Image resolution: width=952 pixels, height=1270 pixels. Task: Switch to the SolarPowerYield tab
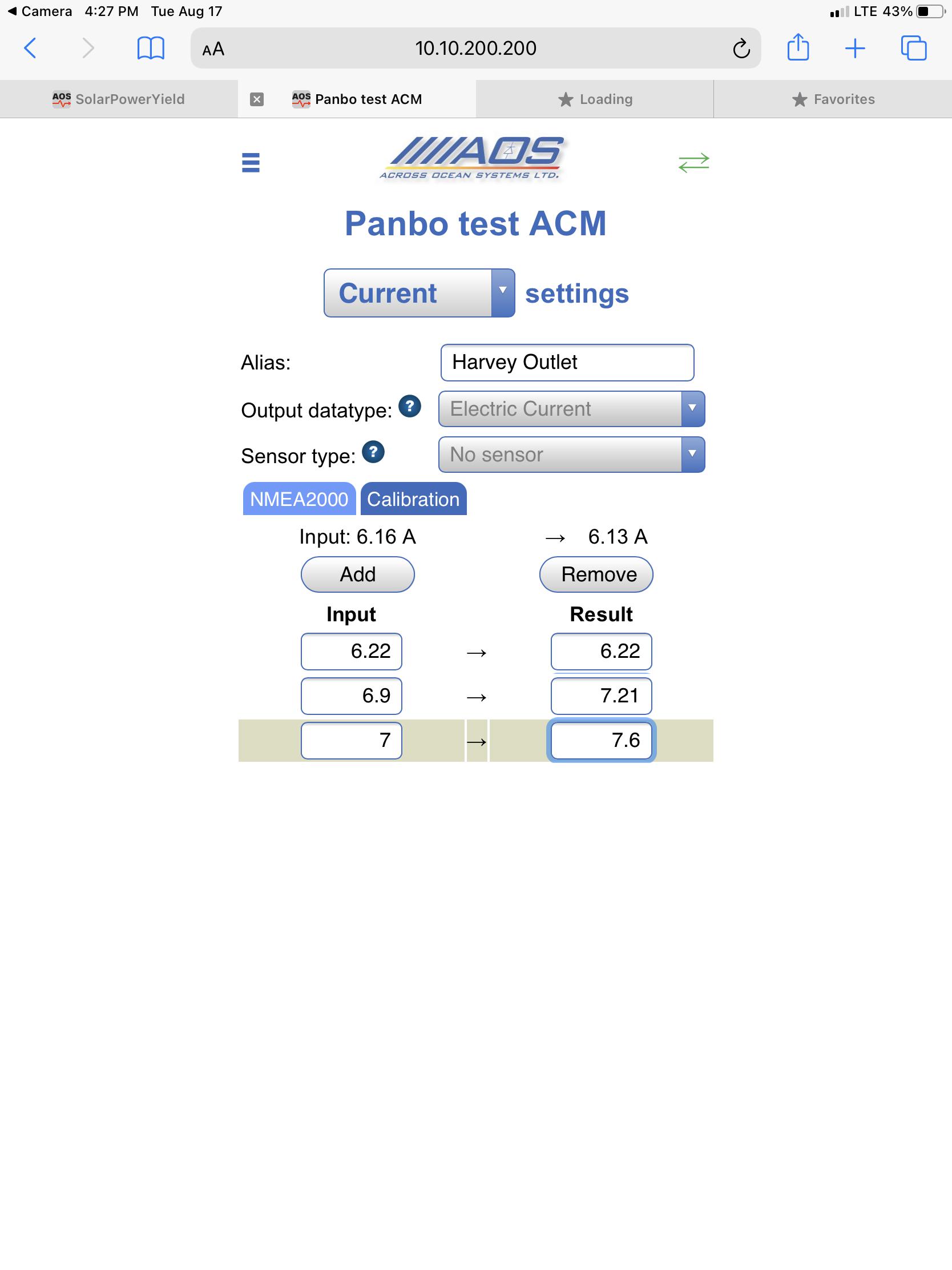tap(119, 99)
